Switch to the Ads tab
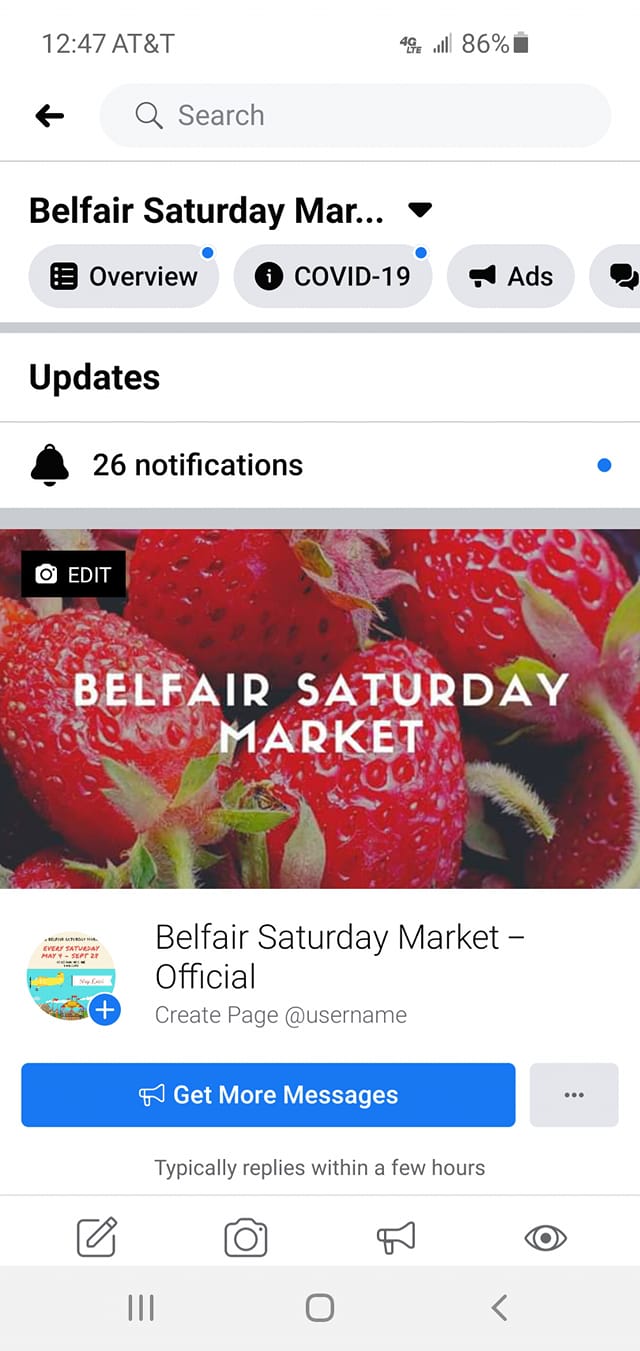640x1351 pixels. 511,276
